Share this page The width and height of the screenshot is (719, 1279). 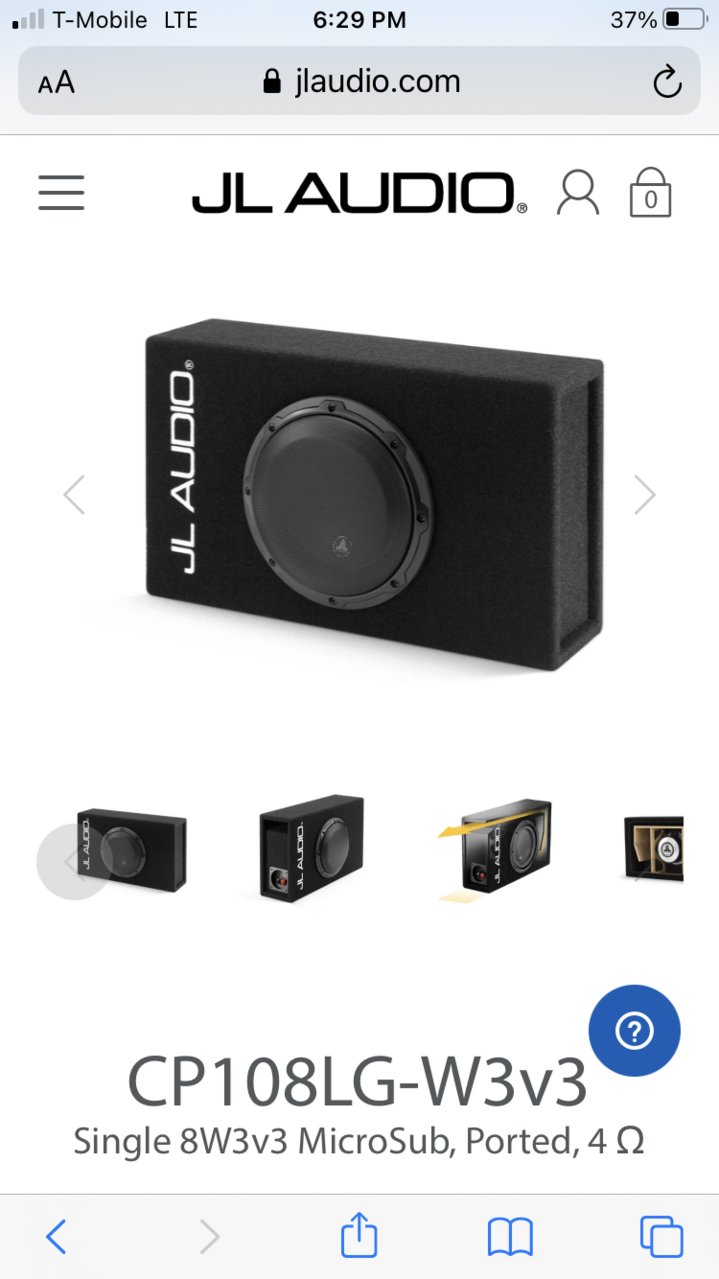pos(359,1235)
